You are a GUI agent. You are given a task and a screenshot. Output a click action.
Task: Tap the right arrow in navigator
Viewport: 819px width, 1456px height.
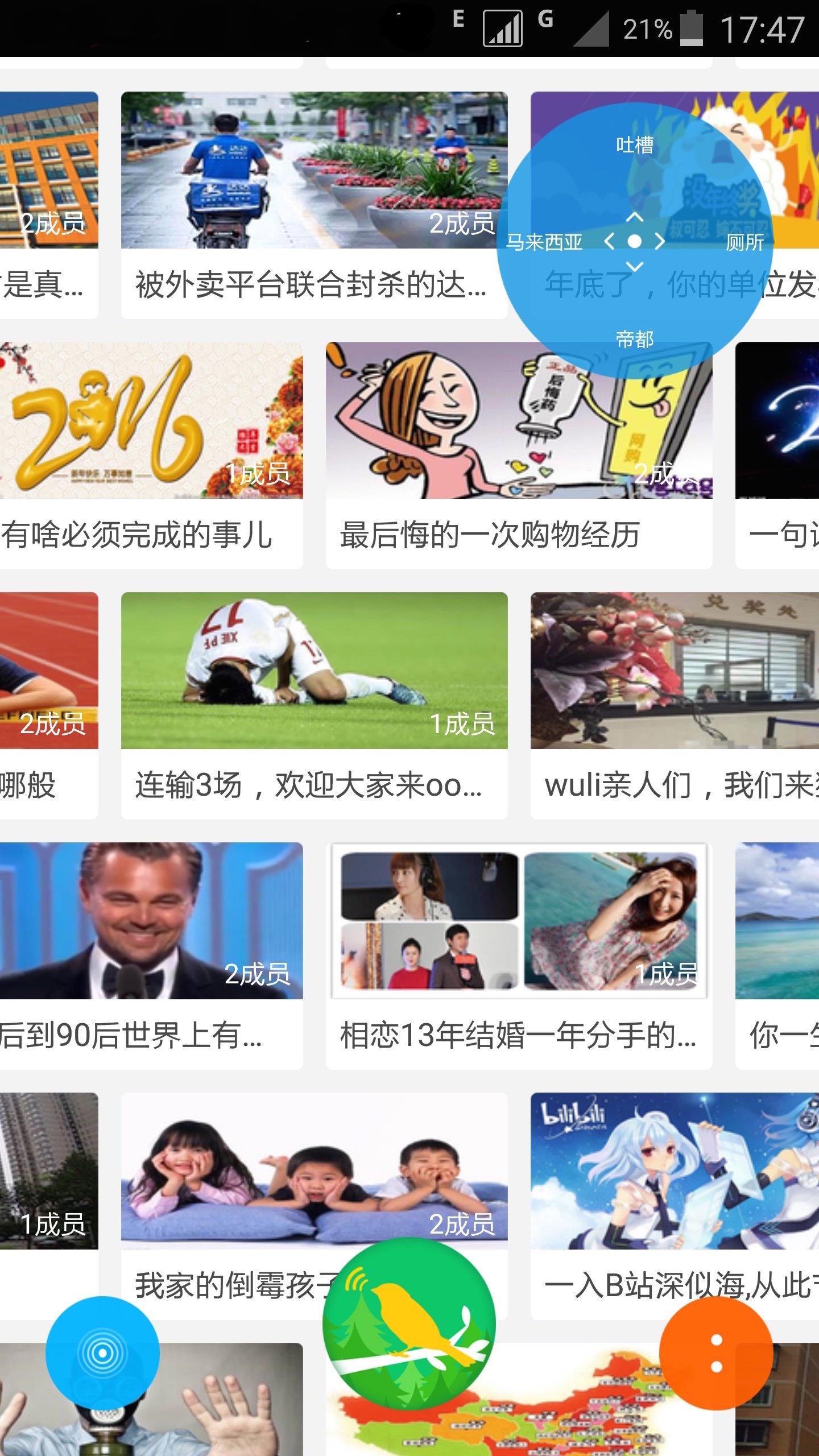tap(660, 242)
